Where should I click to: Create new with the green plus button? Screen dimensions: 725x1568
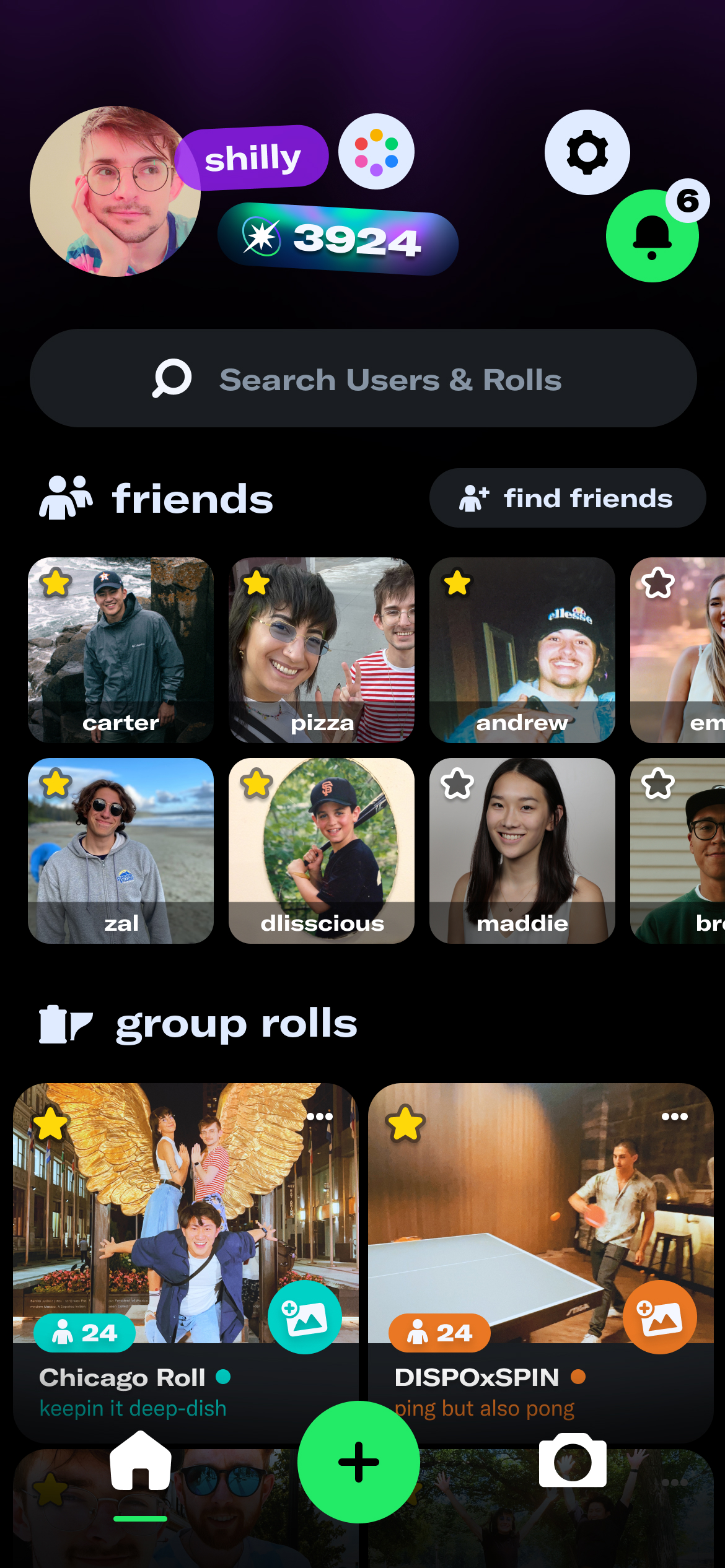tap(359, 1462)
